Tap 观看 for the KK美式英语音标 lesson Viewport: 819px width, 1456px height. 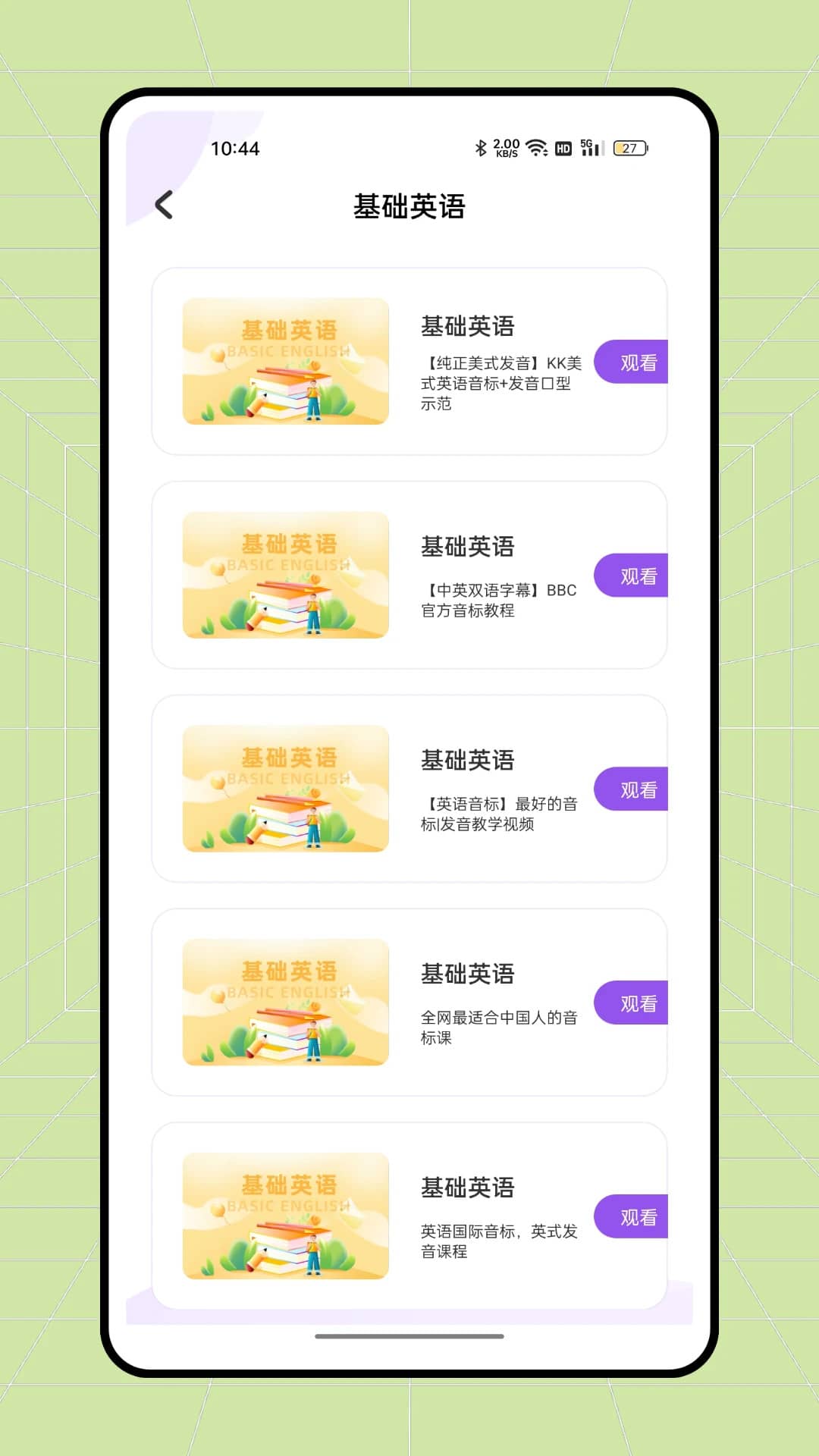point(631,362)
